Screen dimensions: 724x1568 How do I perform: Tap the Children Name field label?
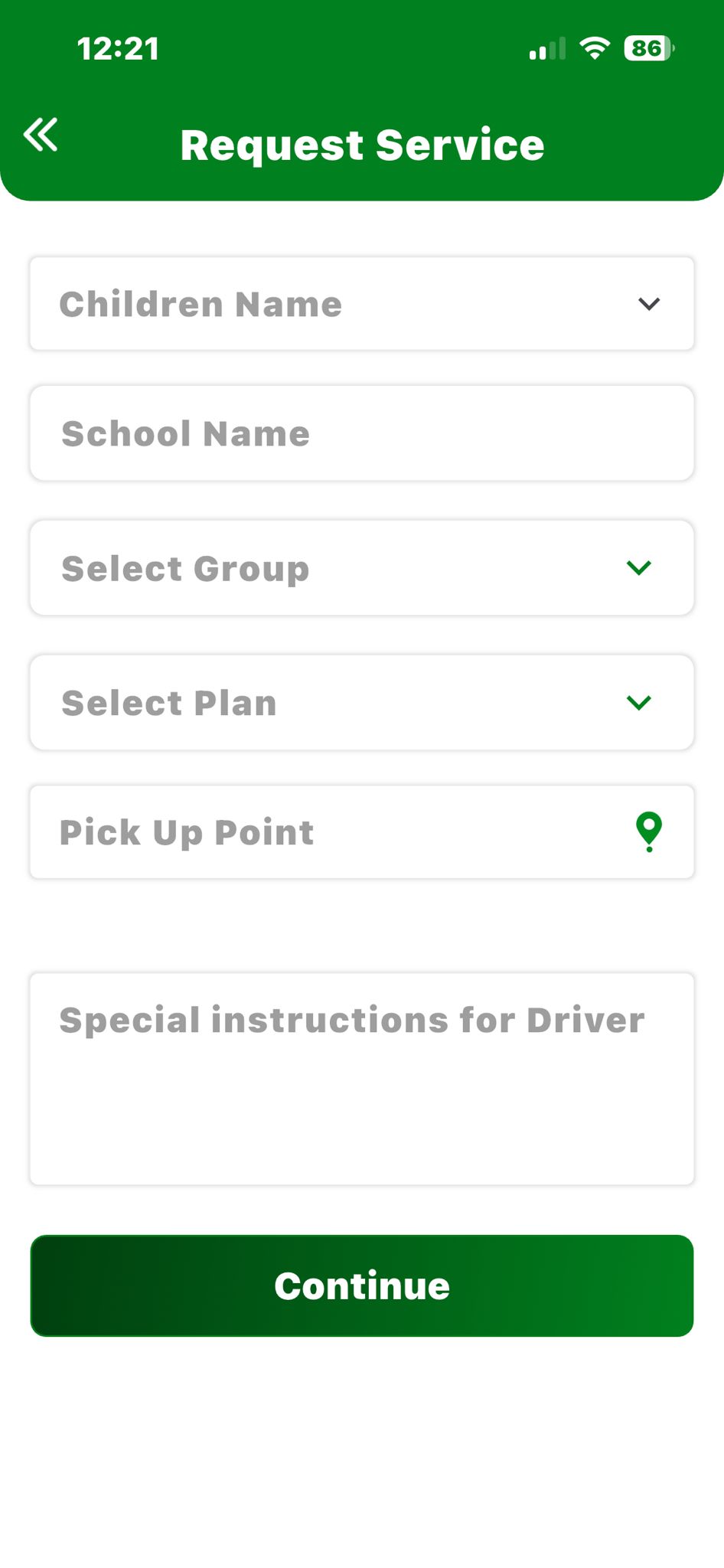[201, 304]
